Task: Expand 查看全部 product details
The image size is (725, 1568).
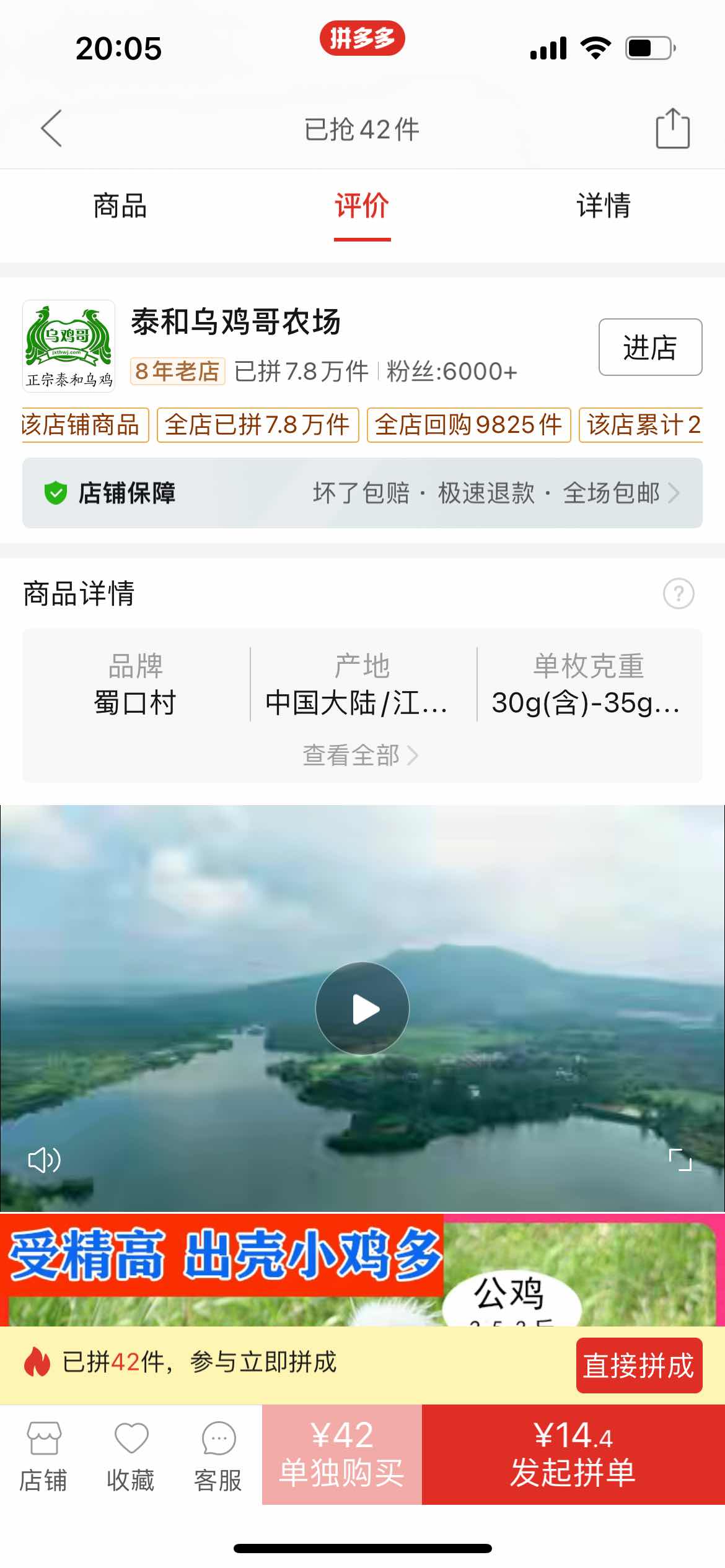Action: click(x=361, y=755)
